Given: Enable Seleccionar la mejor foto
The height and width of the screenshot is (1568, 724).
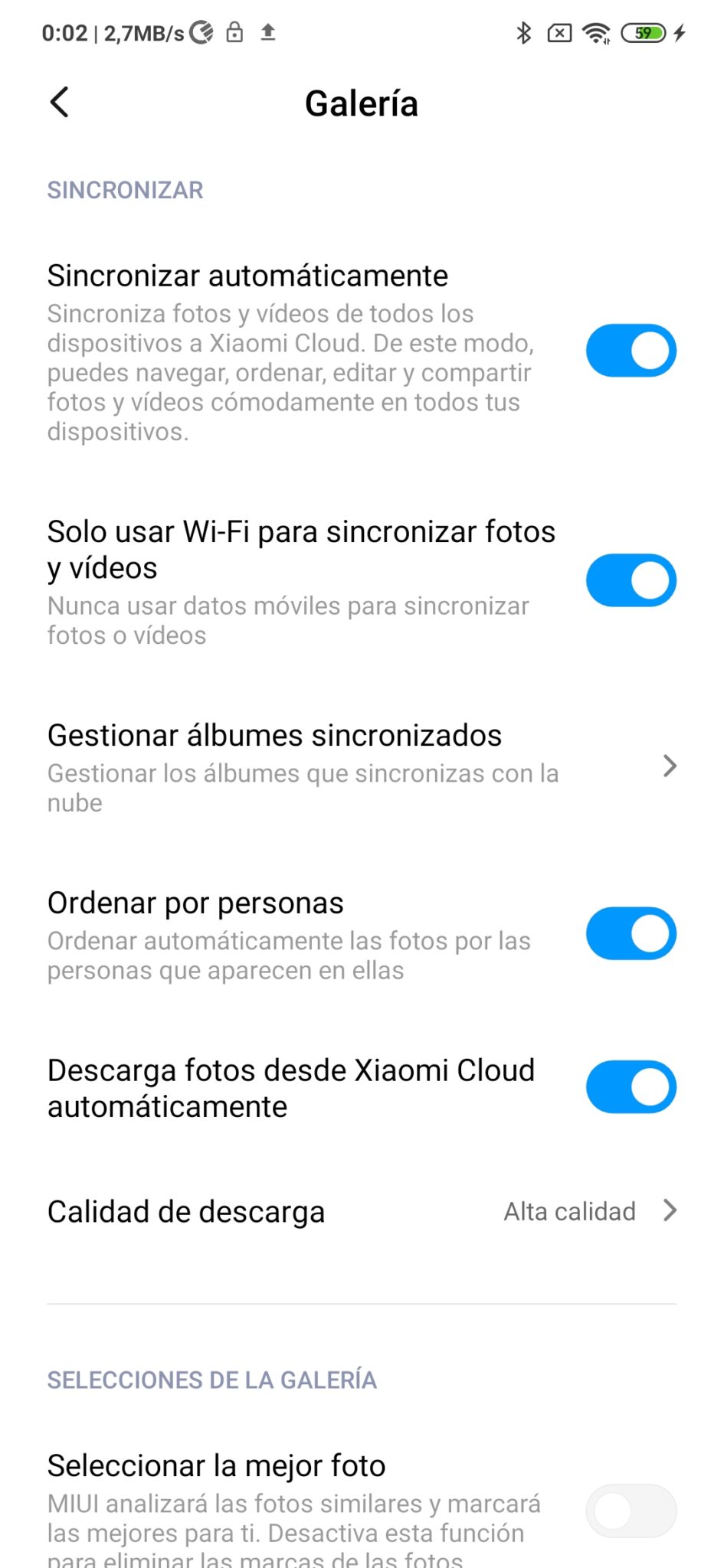Looking at the screenshot, I should (631, 1511).
